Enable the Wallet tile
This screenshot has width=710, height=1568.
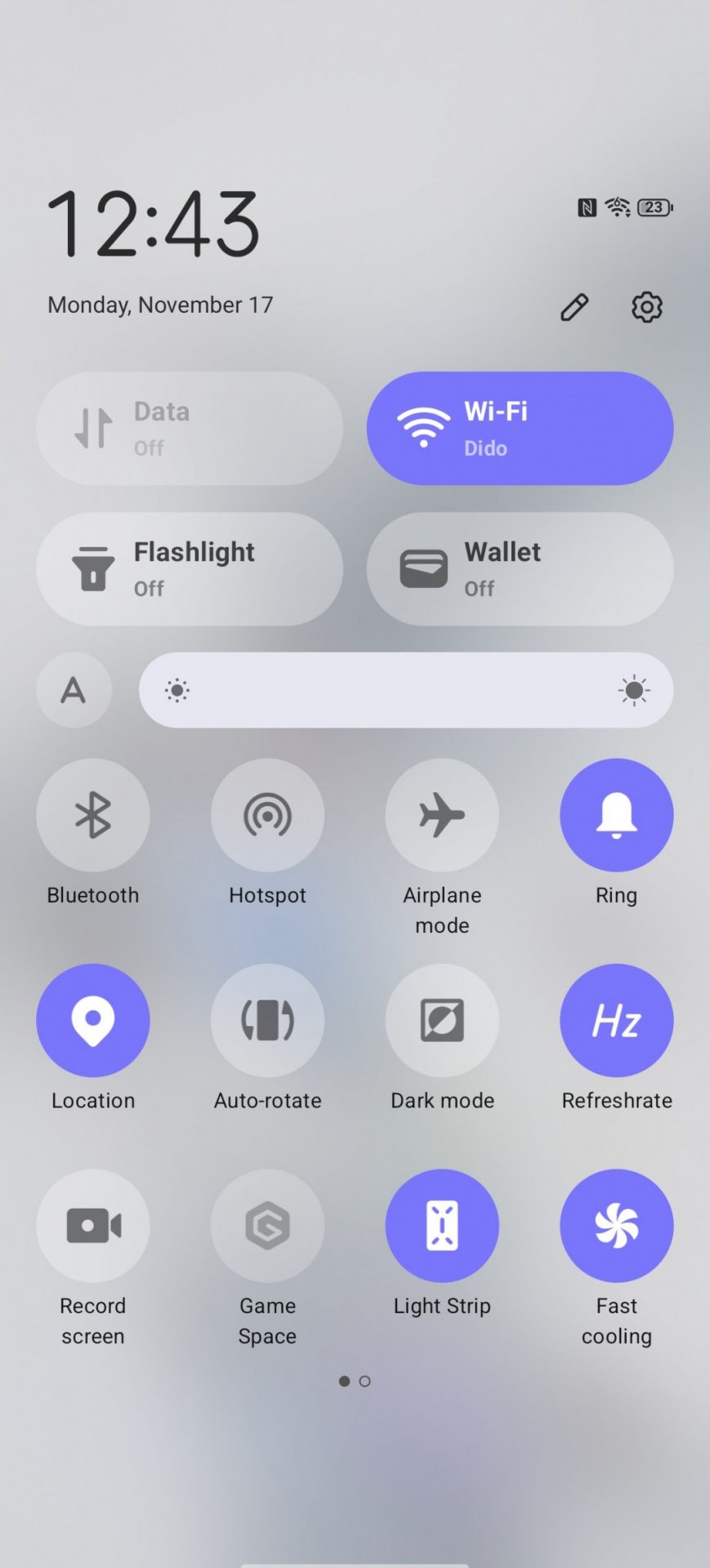click(520, 569)
